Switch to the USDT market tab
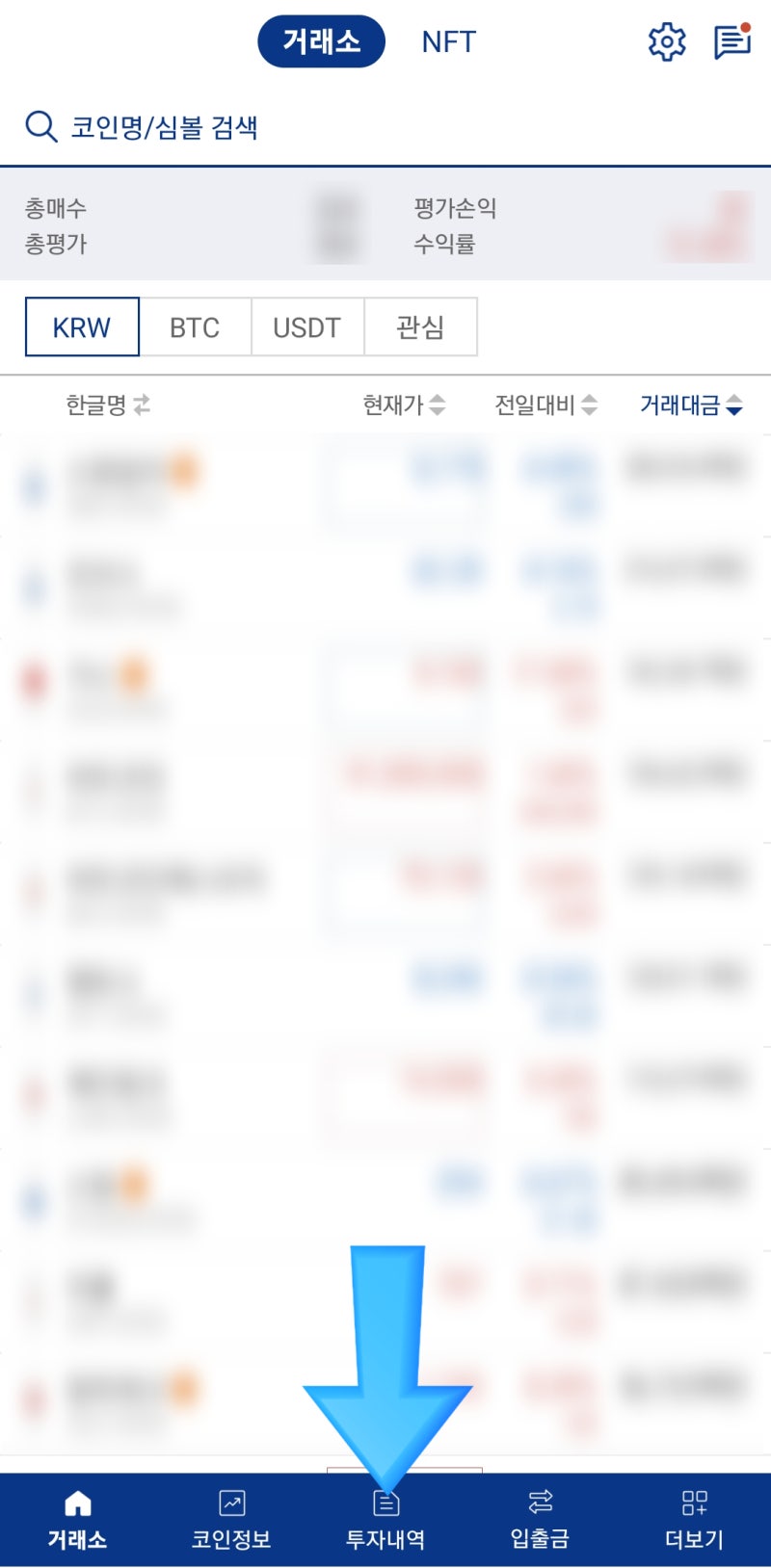 tap(307, 327)
